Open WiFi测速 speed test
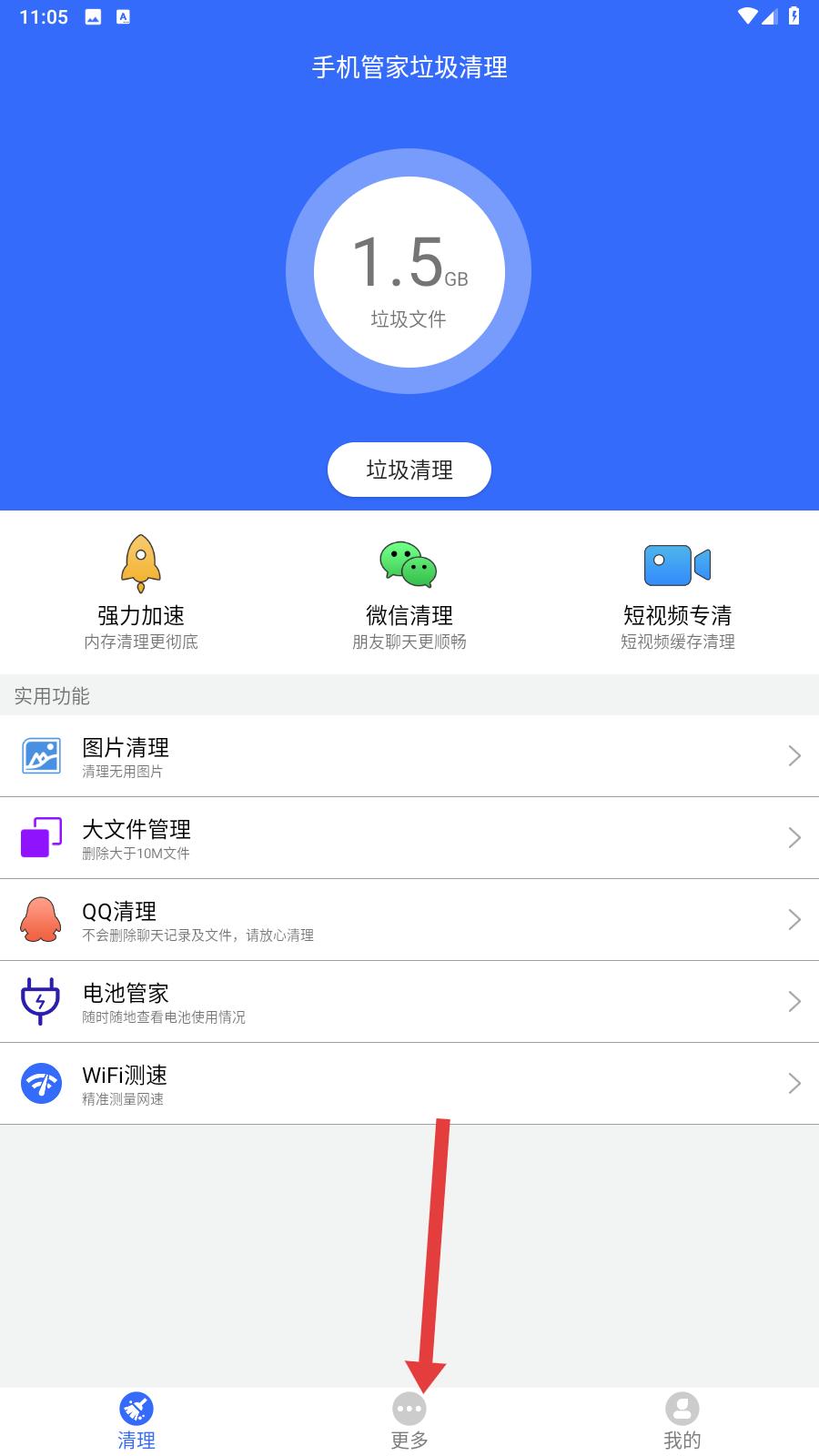Screen dimensions: 819x1456 pyautogui.click(x=409, y=1084)
